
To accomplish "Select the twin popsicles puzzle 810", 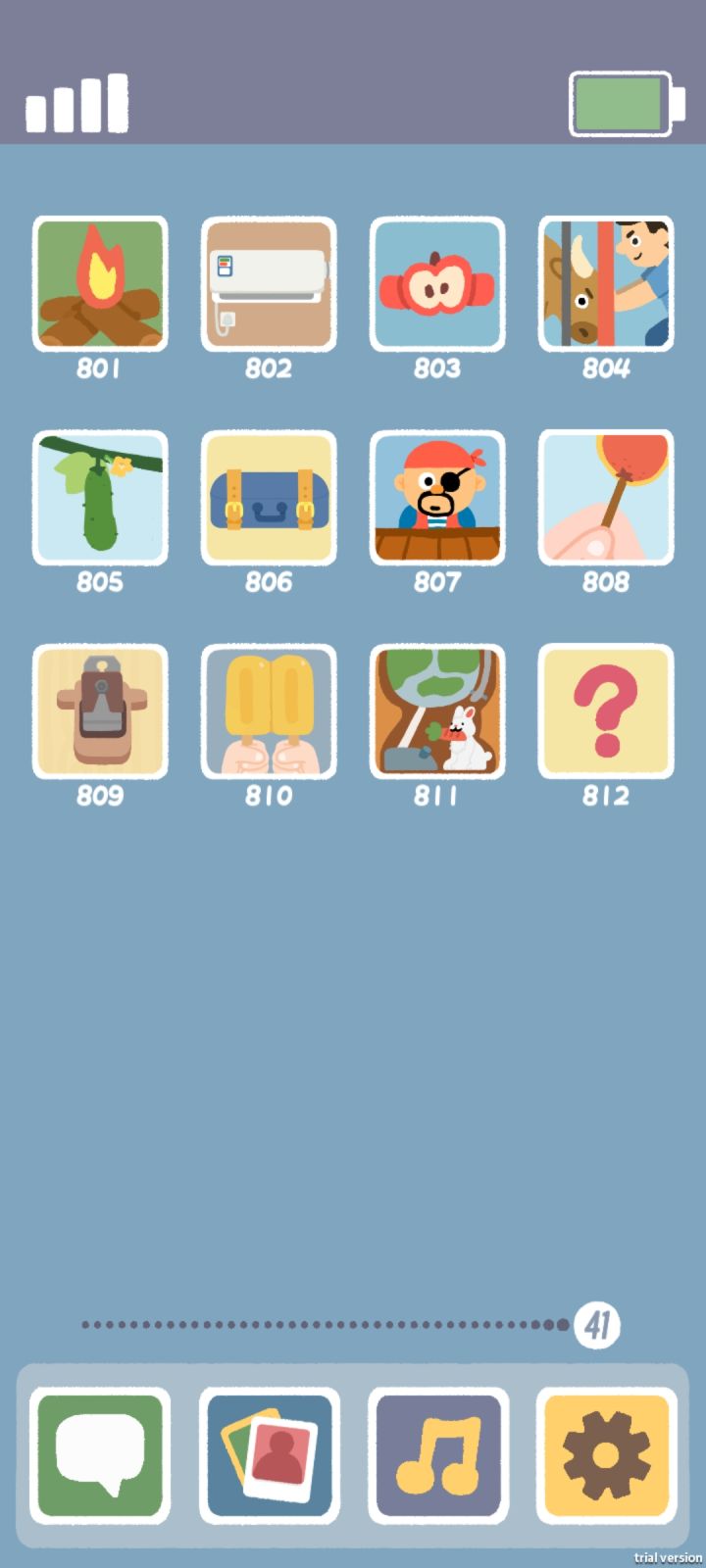I will click(x=269, y=711).
